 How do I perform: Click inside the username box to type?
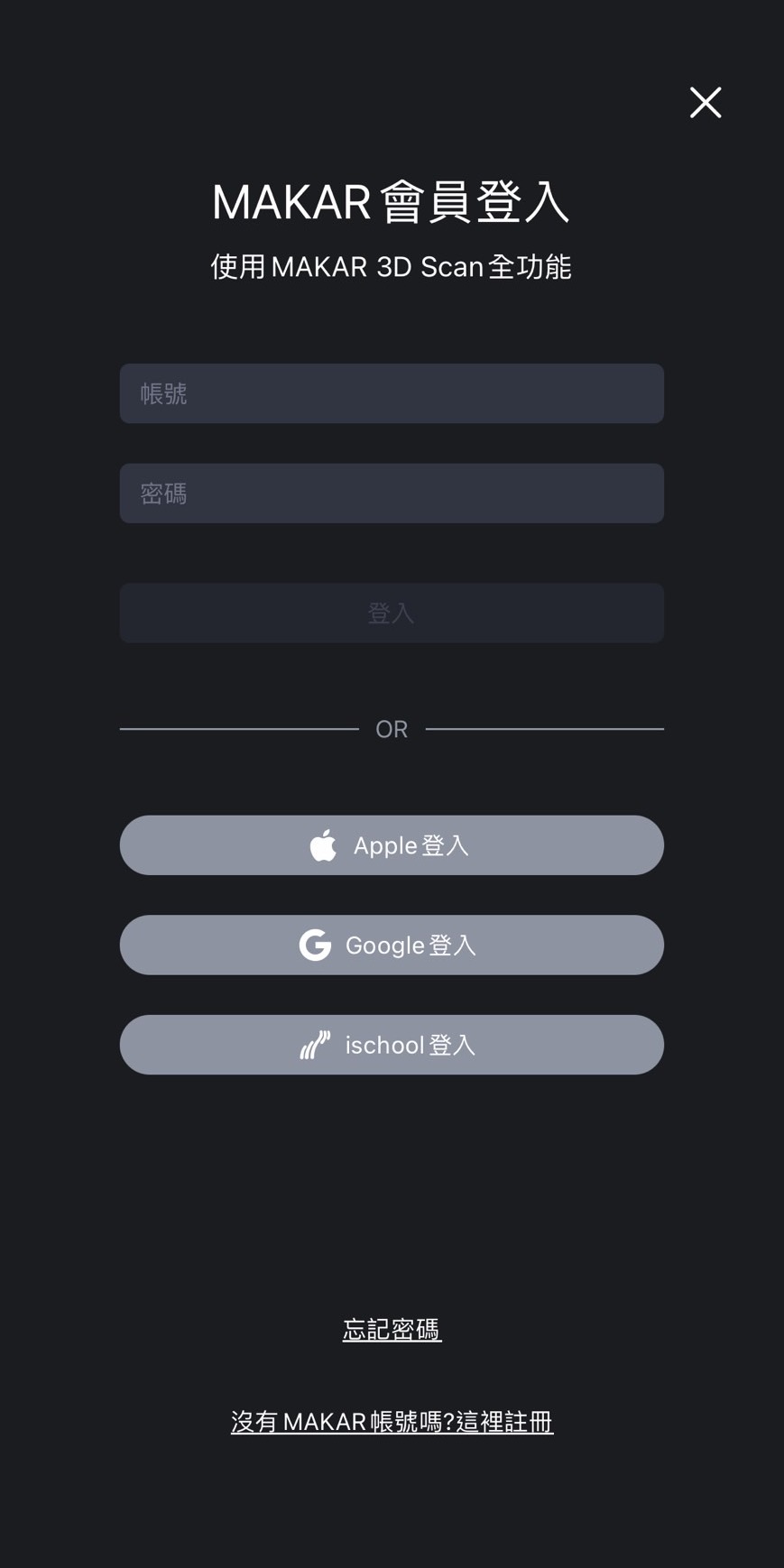pyautogui.click(x=392, y=393)
